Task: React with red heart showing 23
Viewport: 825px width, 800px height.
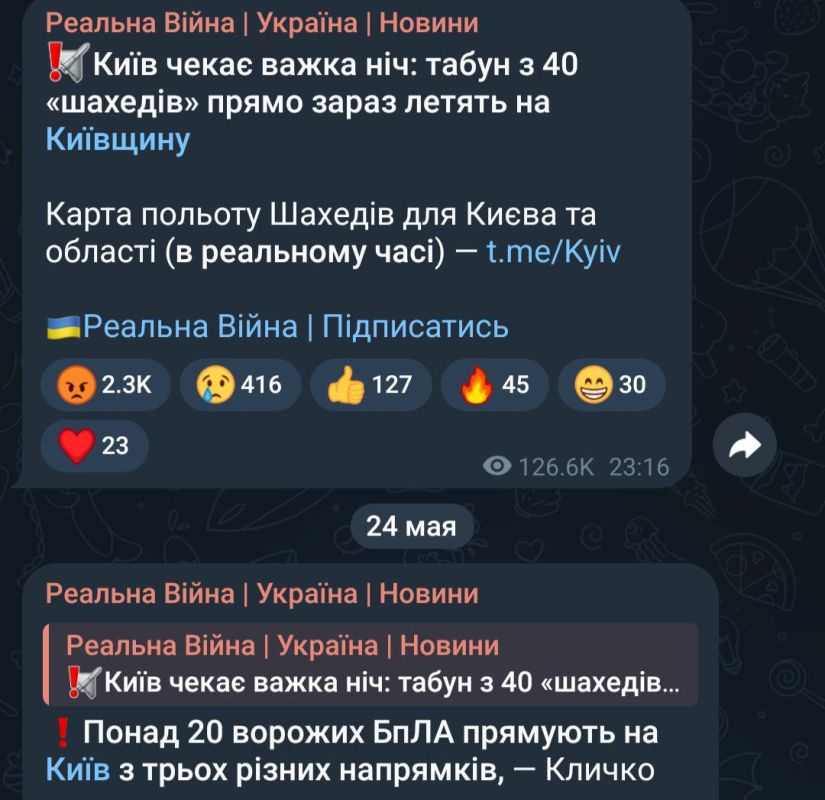Action: 94,445
